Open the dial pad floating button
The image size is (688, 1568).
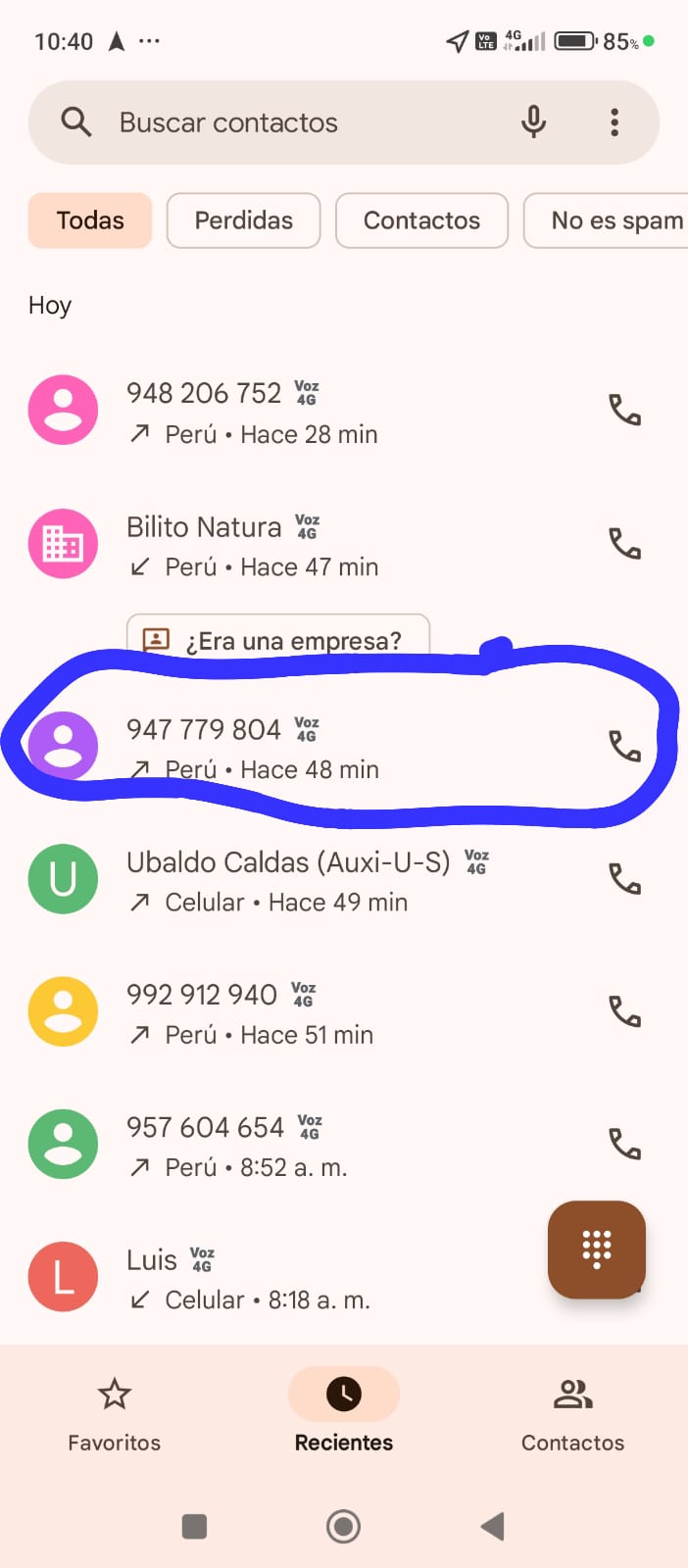point(596,1249)
